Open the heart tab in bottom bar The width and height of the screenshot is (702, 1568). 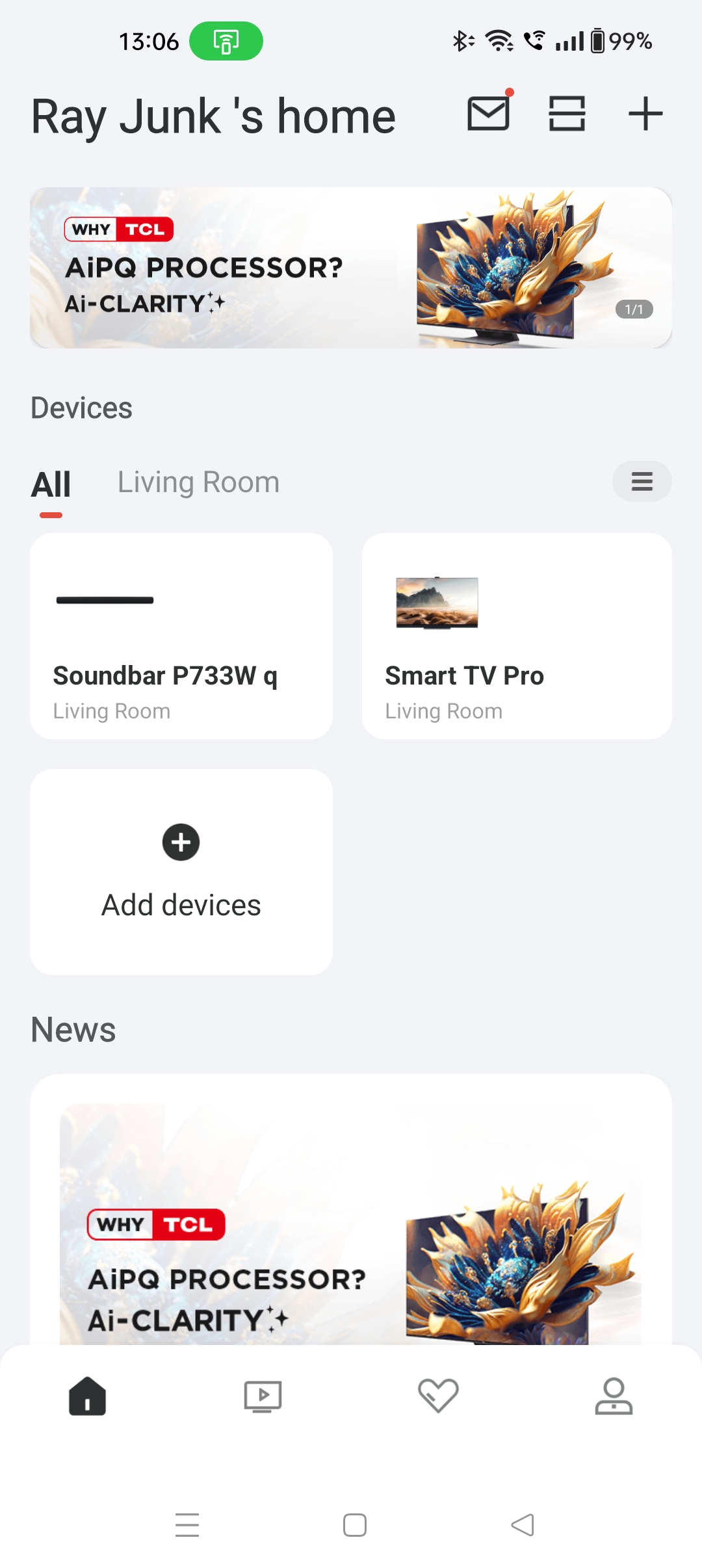pos(438,1396)
